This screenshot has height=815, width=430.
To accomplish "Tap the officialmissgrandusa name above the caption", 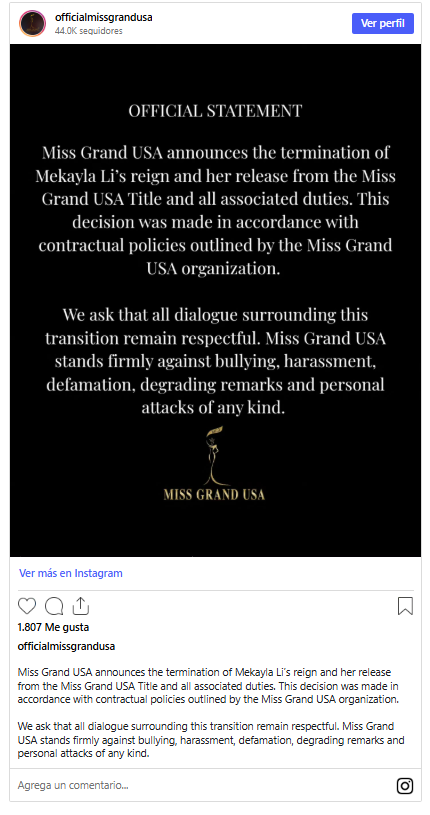I will coord(66,647).
